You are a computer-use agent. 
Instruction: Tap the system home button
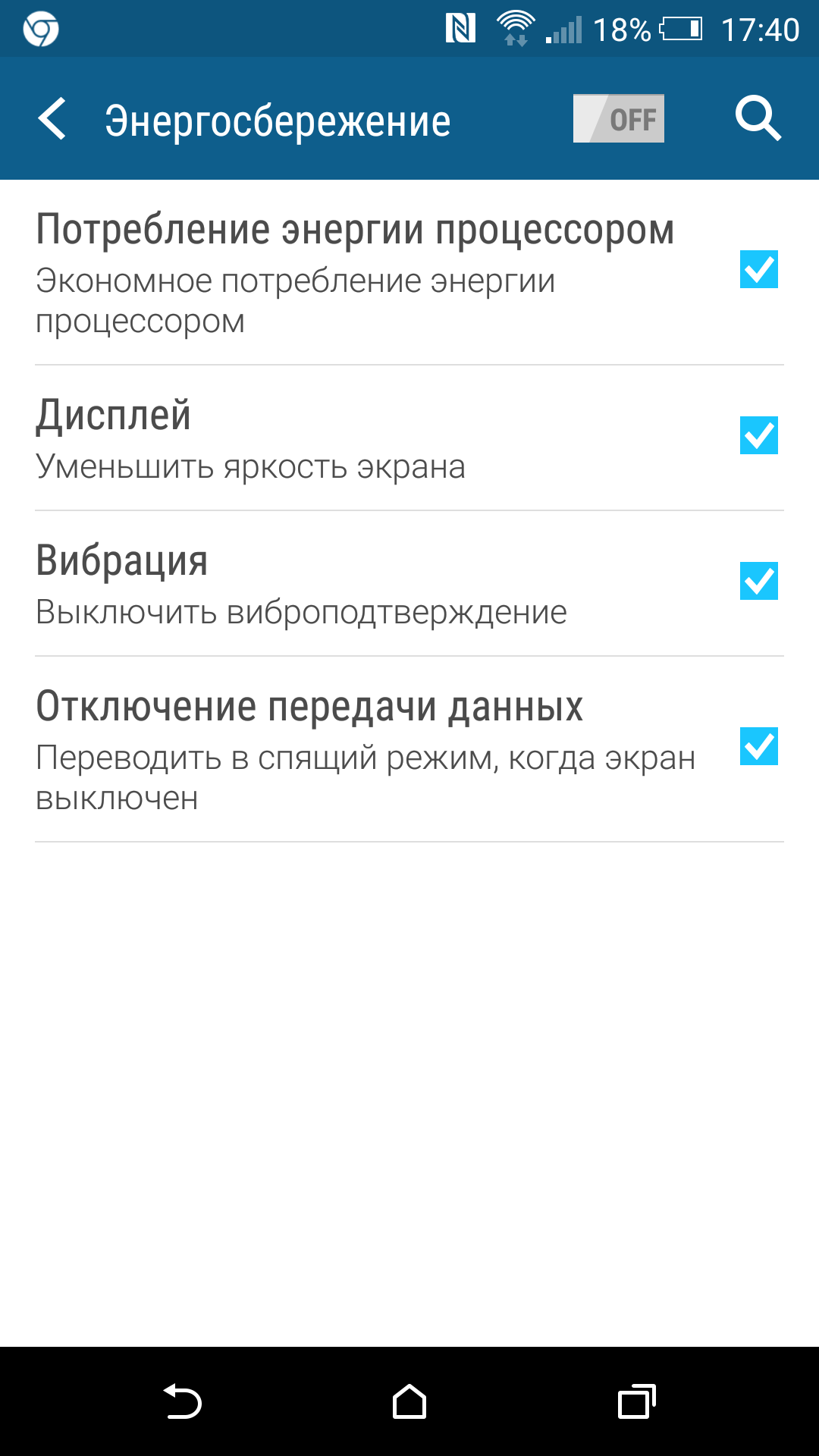409,1401
